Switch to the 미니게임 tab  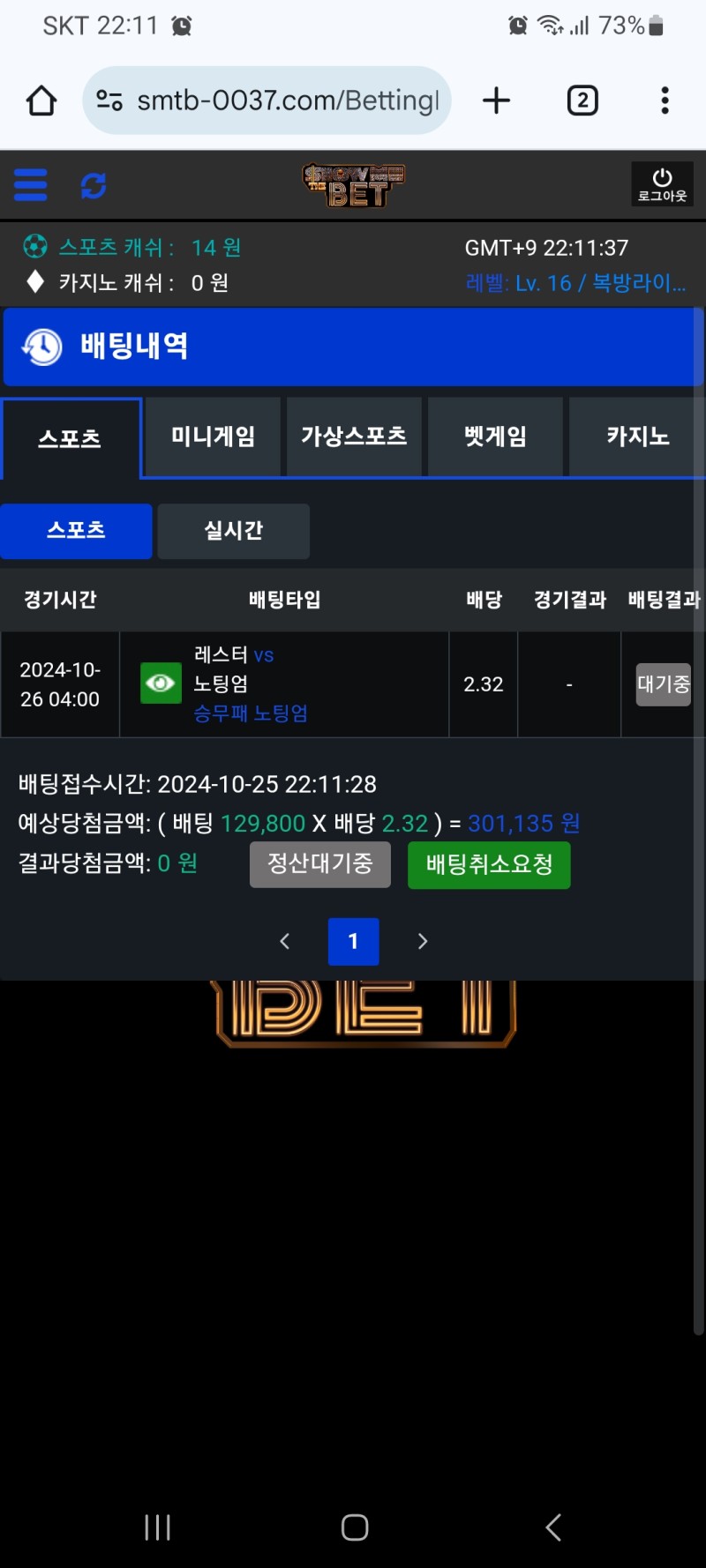click(213, 437)
